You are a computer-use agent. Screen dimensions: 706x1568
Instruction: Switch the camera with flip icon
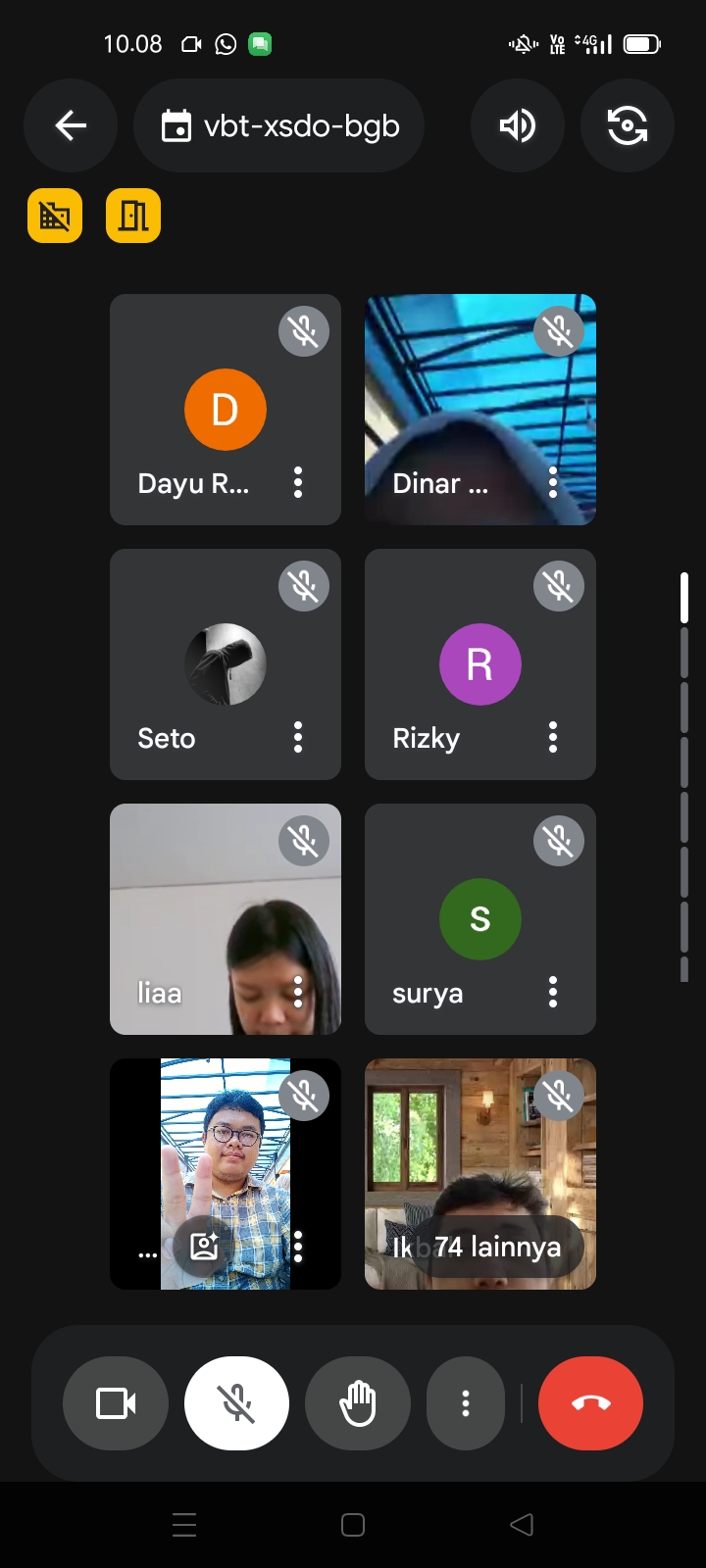click(x=627, y=125)
